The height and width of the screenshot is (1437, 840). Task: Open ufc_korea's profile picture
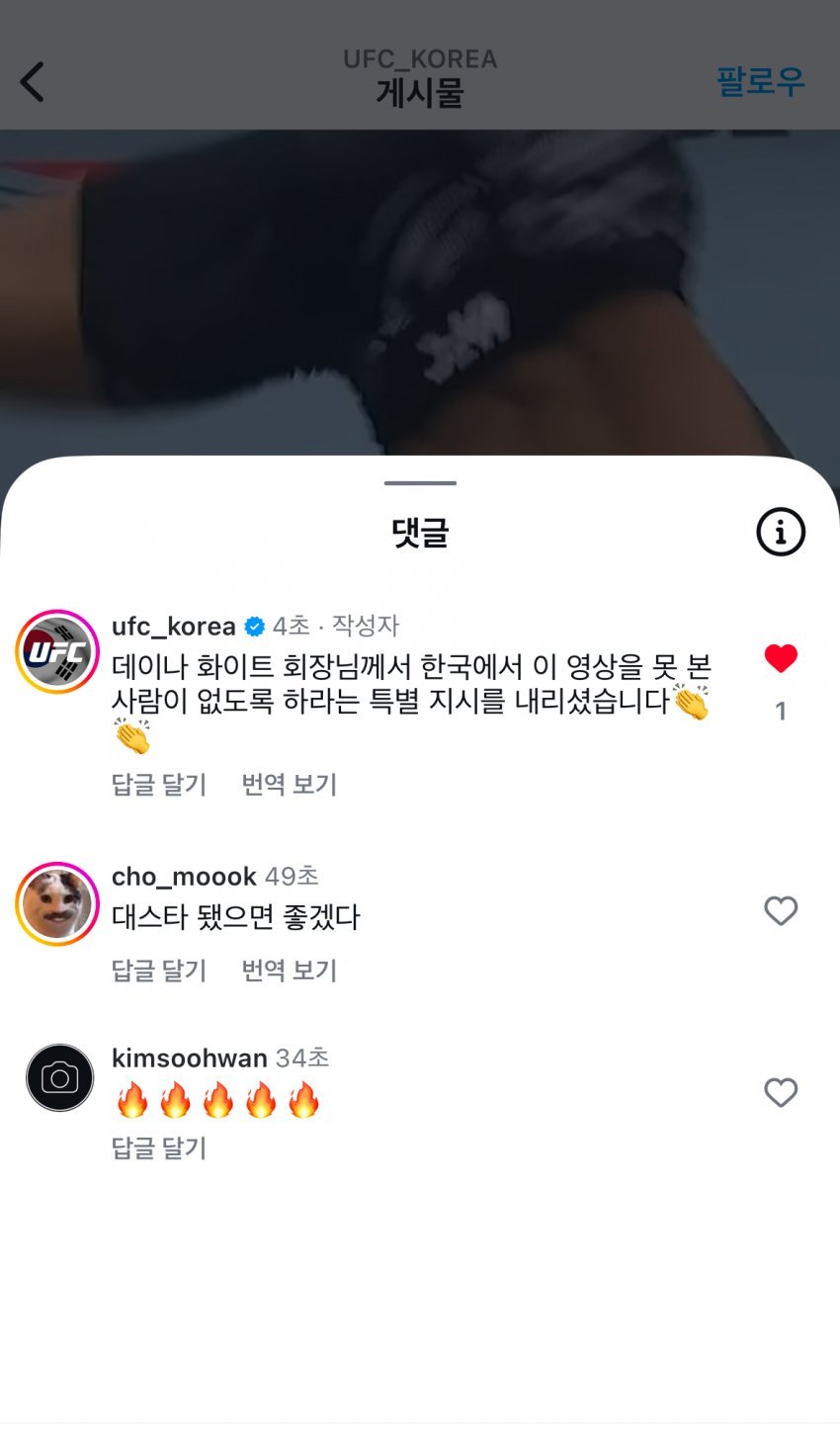pyautogui.click(x=57, y=652)
